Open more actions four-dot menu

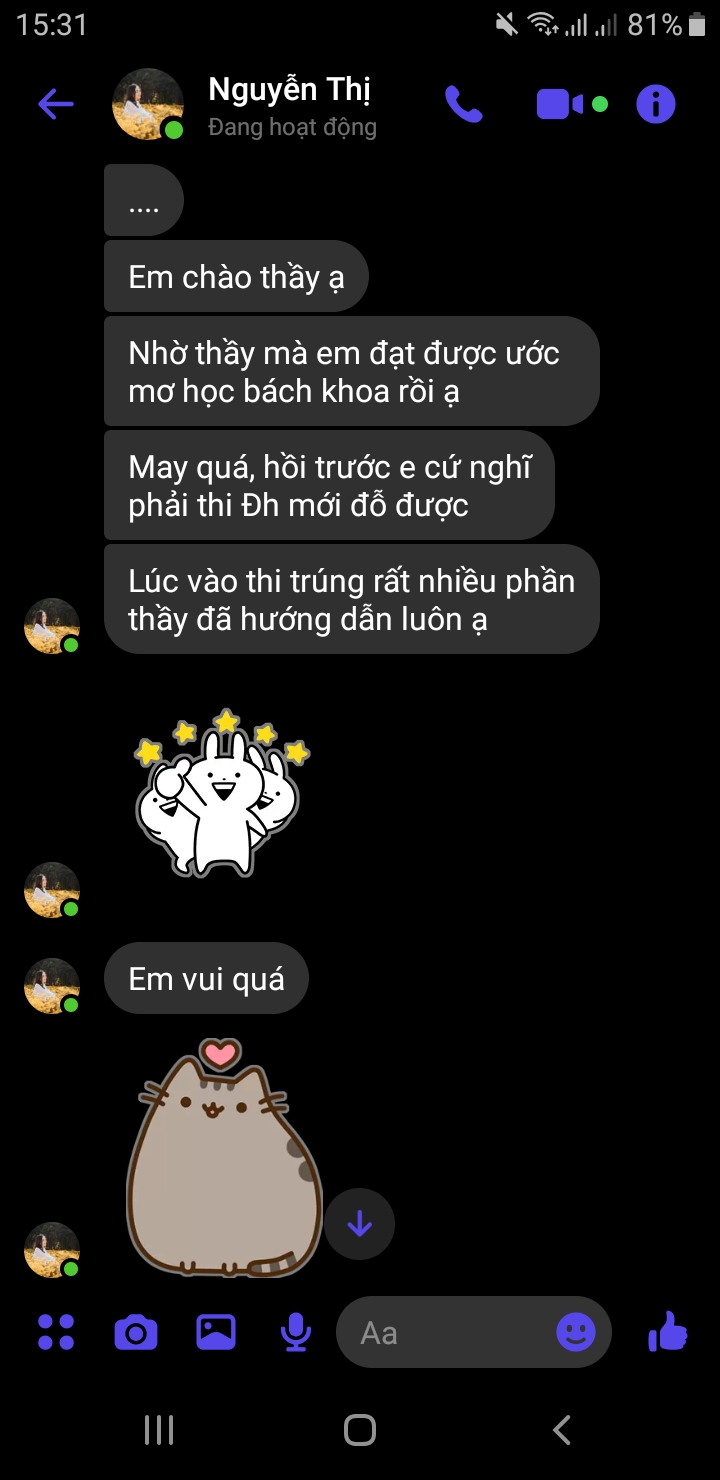56,1332
